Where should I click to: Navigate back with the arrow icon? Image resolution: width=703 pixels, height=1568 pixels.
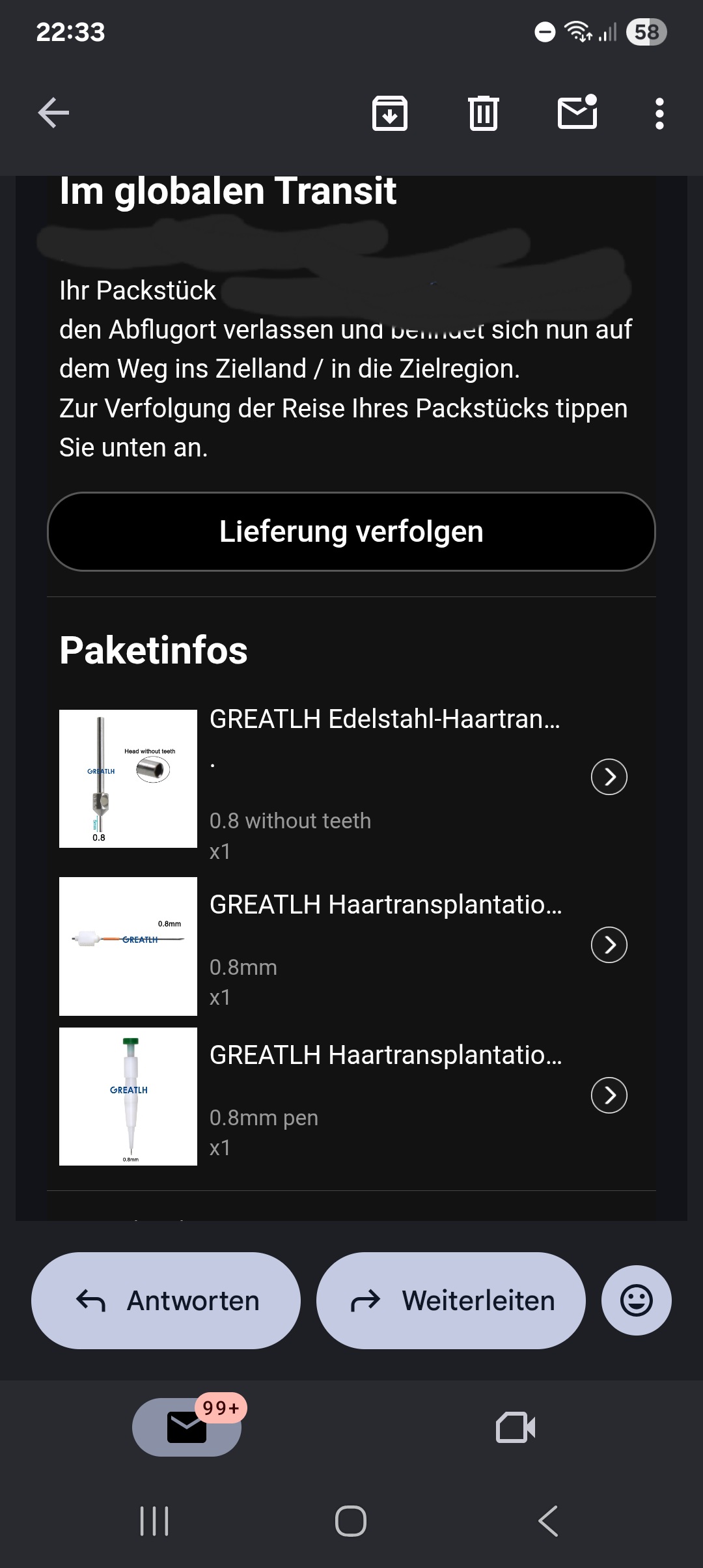pos(53,114)
